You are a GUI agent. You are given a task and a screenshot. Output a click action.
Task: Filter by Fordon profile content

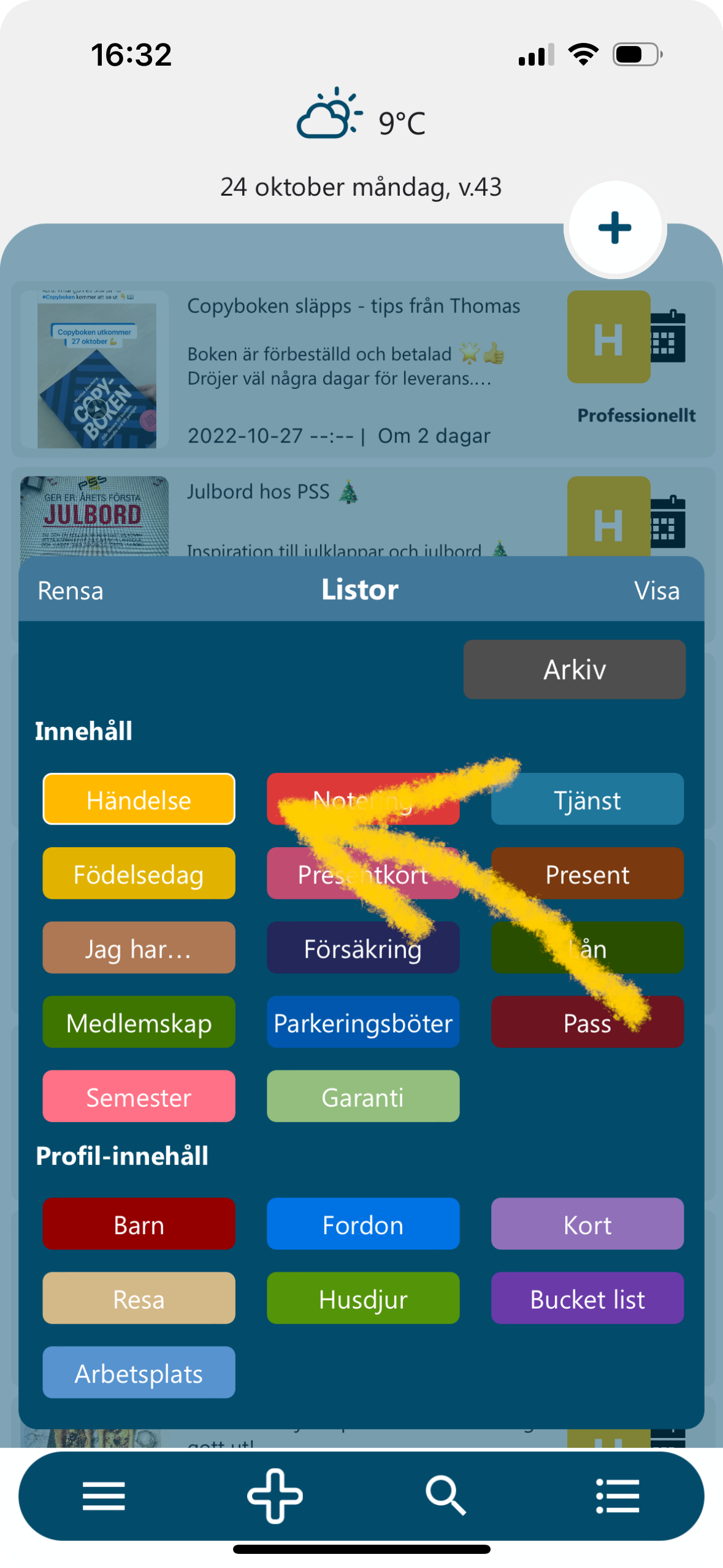click(362, 1224)
